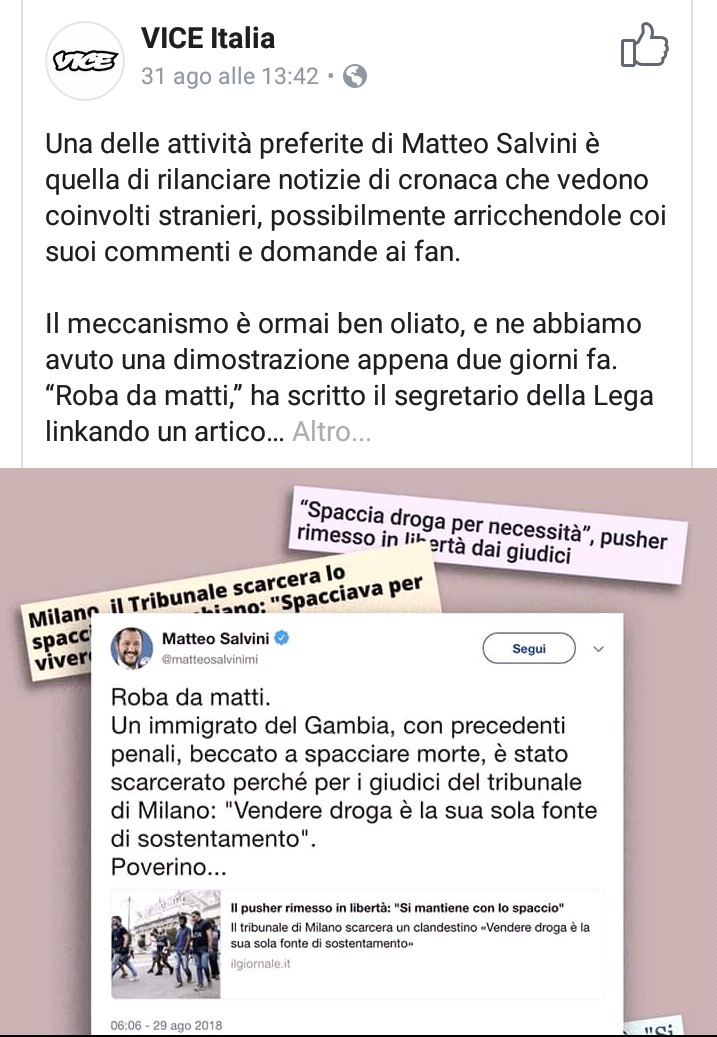Open the post timestamp 31 ago alle 13:42
The width and height of the screenshot is (717, 1037).
point(229,76)
